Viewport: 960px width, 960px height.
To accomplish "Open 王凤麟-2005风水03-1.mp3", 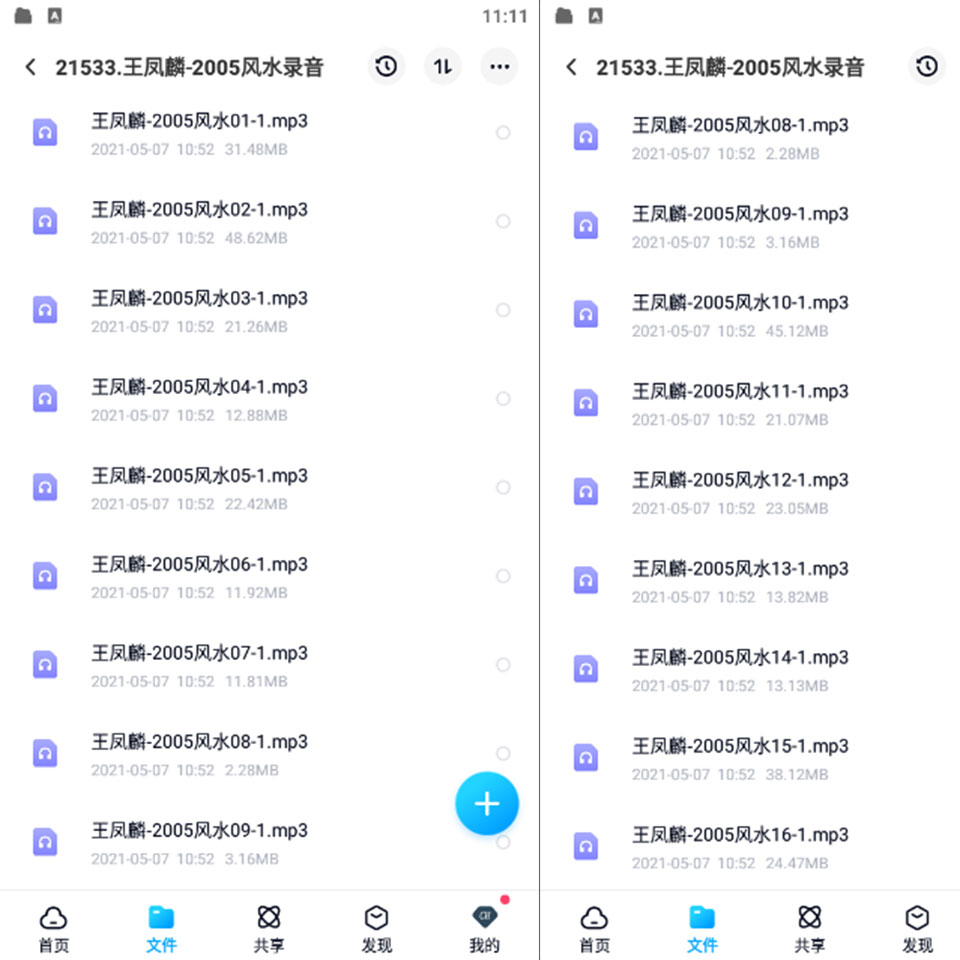I will pos(269,311).
